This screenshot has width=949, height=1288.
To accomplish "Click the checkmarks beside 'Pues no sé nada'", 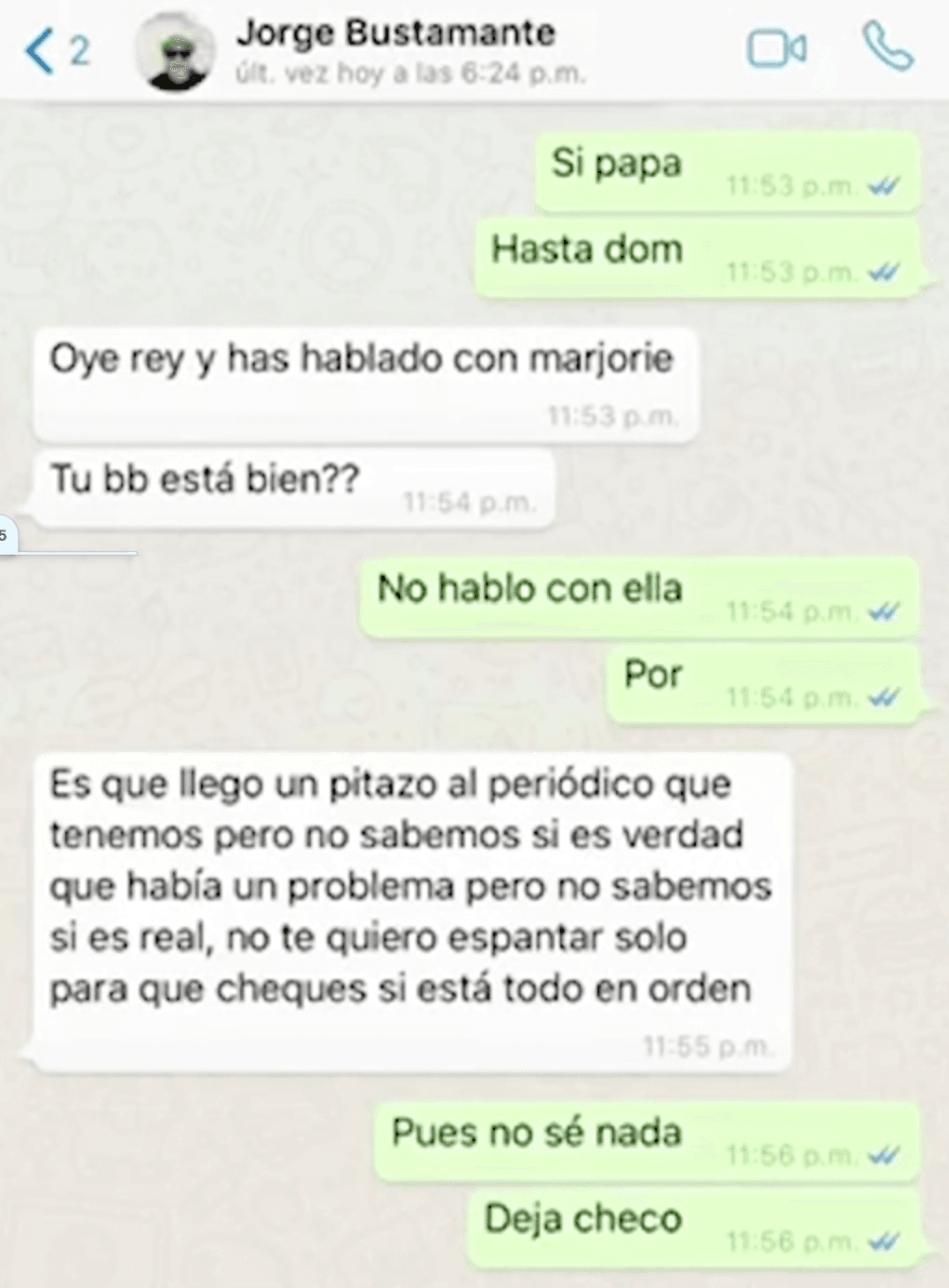I will (882, 1156).
